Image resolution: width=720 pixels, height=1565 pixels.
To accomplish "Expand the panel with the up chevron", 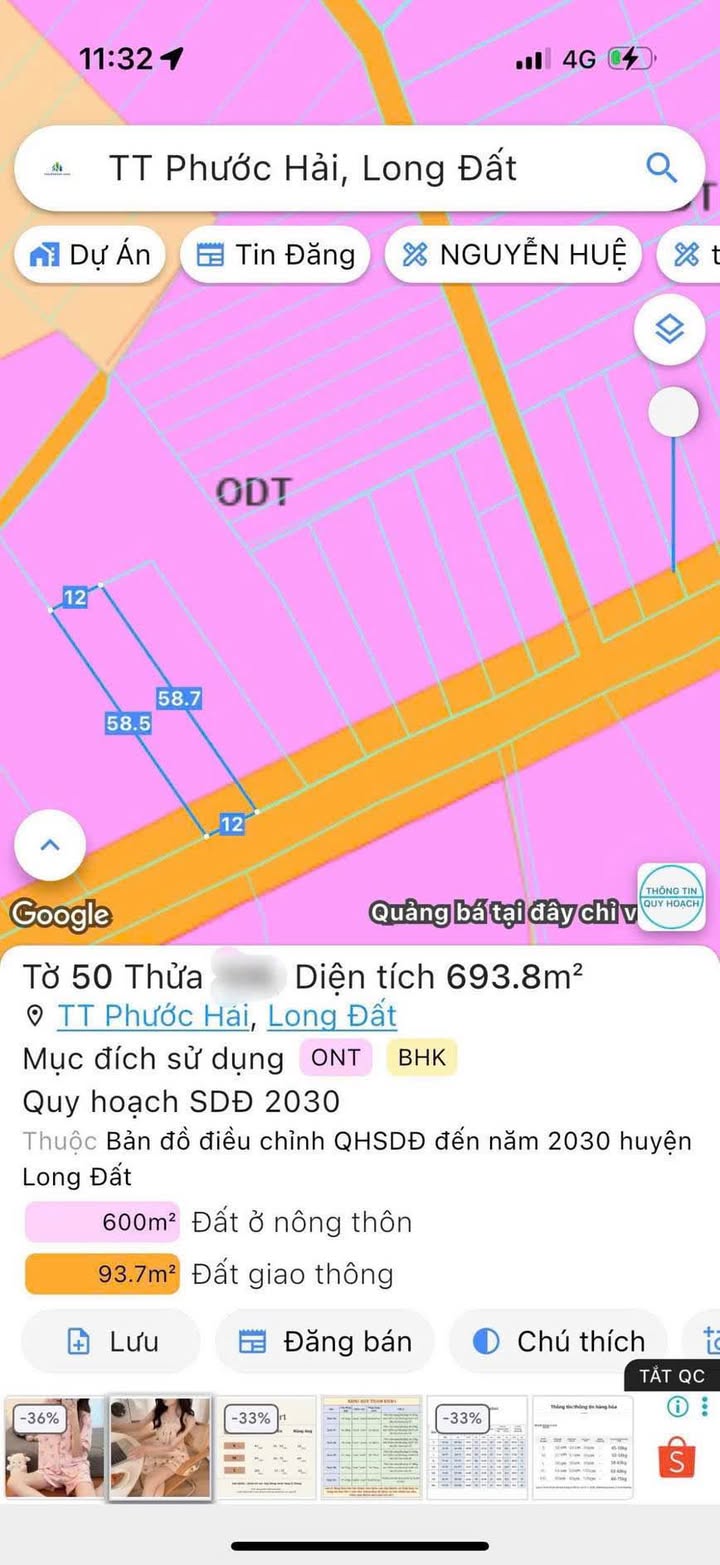I will 50,845.
